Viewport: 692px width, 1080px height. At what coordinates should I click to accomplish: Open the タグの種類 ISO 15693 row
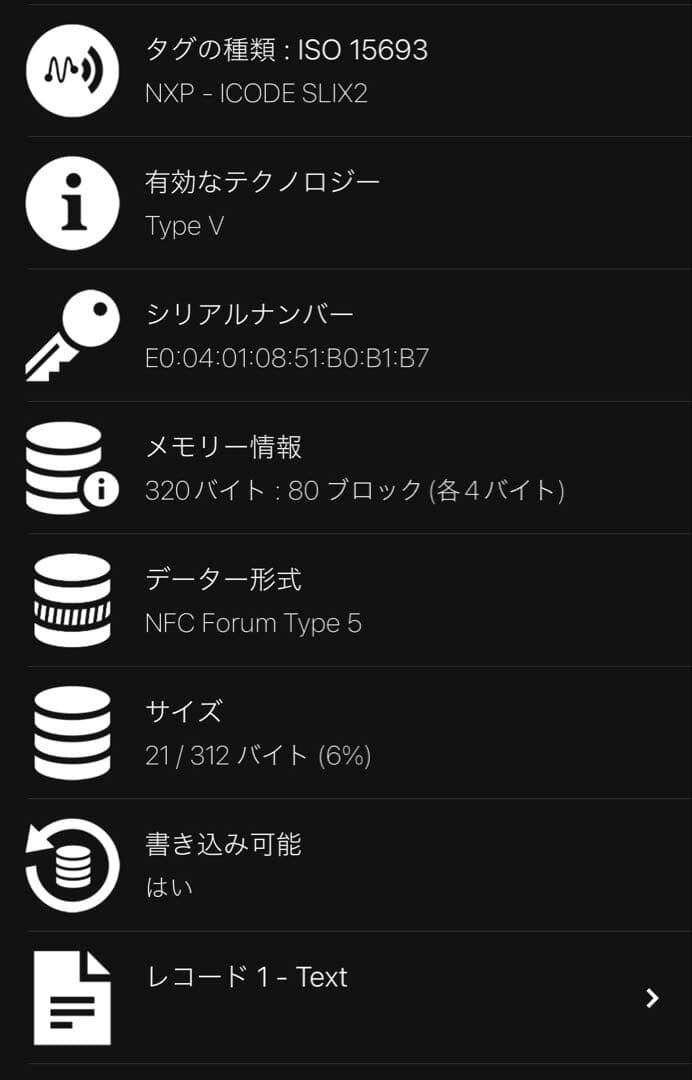(x=346, y=70)
